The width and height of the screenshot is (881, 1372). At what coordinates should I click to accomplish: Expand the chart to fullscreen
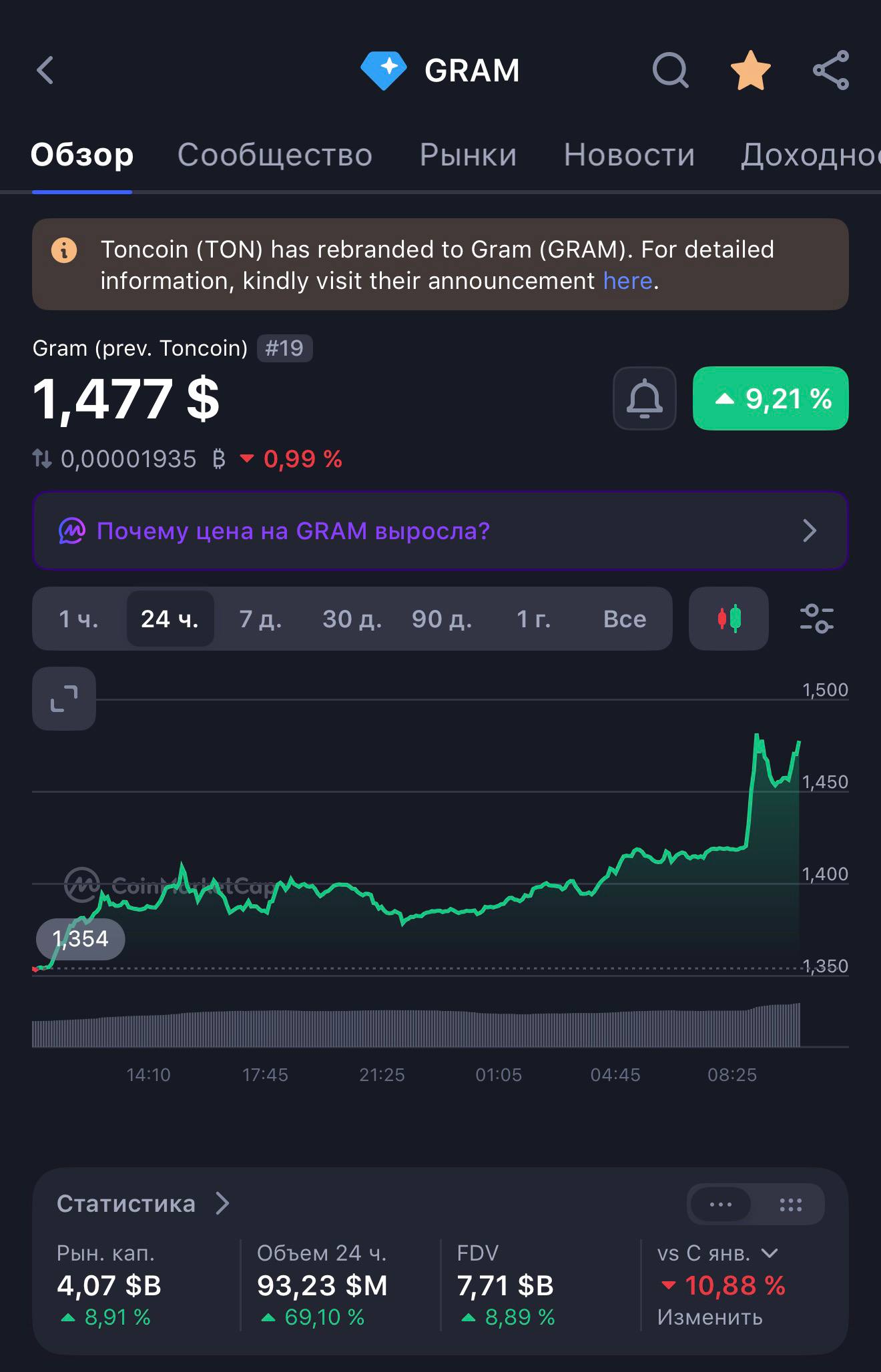pyautogui.click(x=64, y=699)
